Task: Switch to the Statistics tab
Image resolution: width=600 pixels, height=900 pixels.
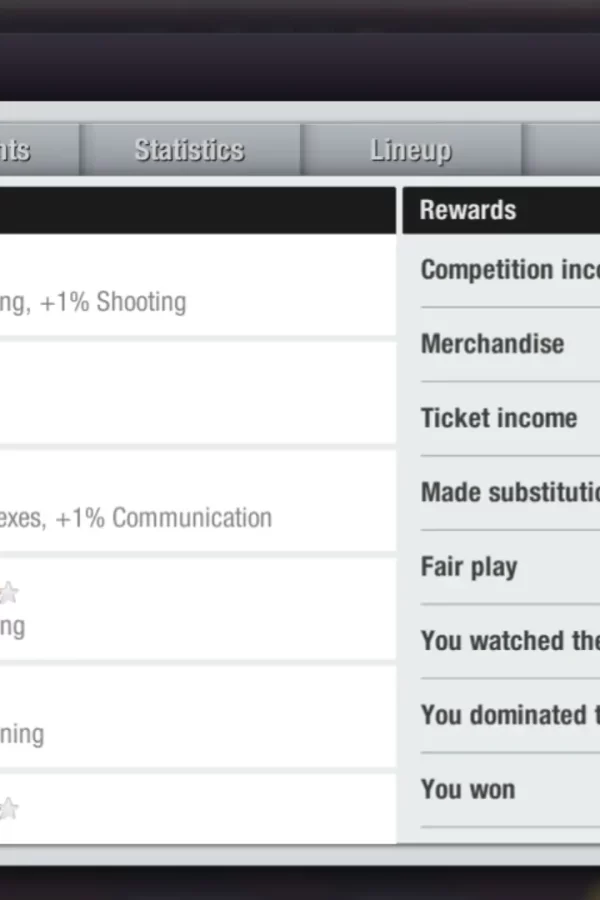Action: point(189,151)
